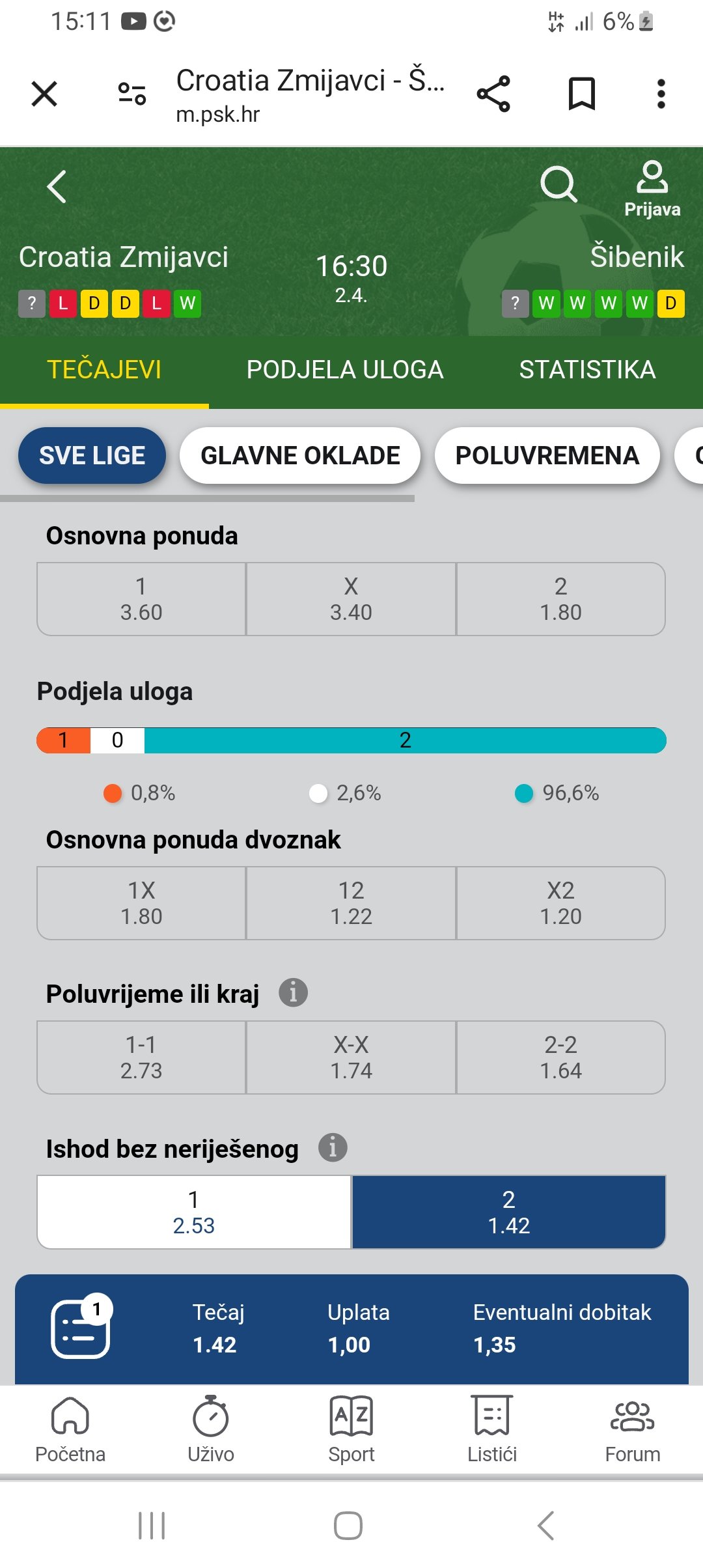
Task: Tap the system home button
Action: (x=348, y=1526)
